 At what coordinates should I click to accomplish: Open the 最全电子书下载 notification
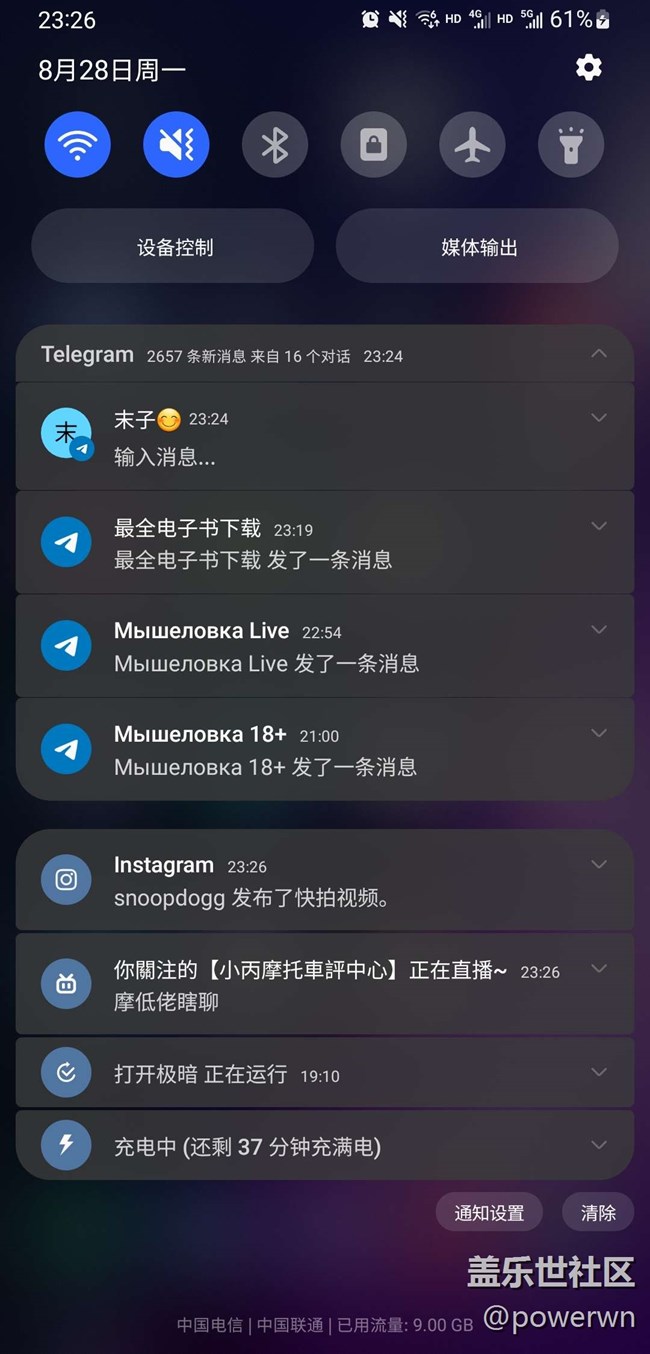pos(300,543)
